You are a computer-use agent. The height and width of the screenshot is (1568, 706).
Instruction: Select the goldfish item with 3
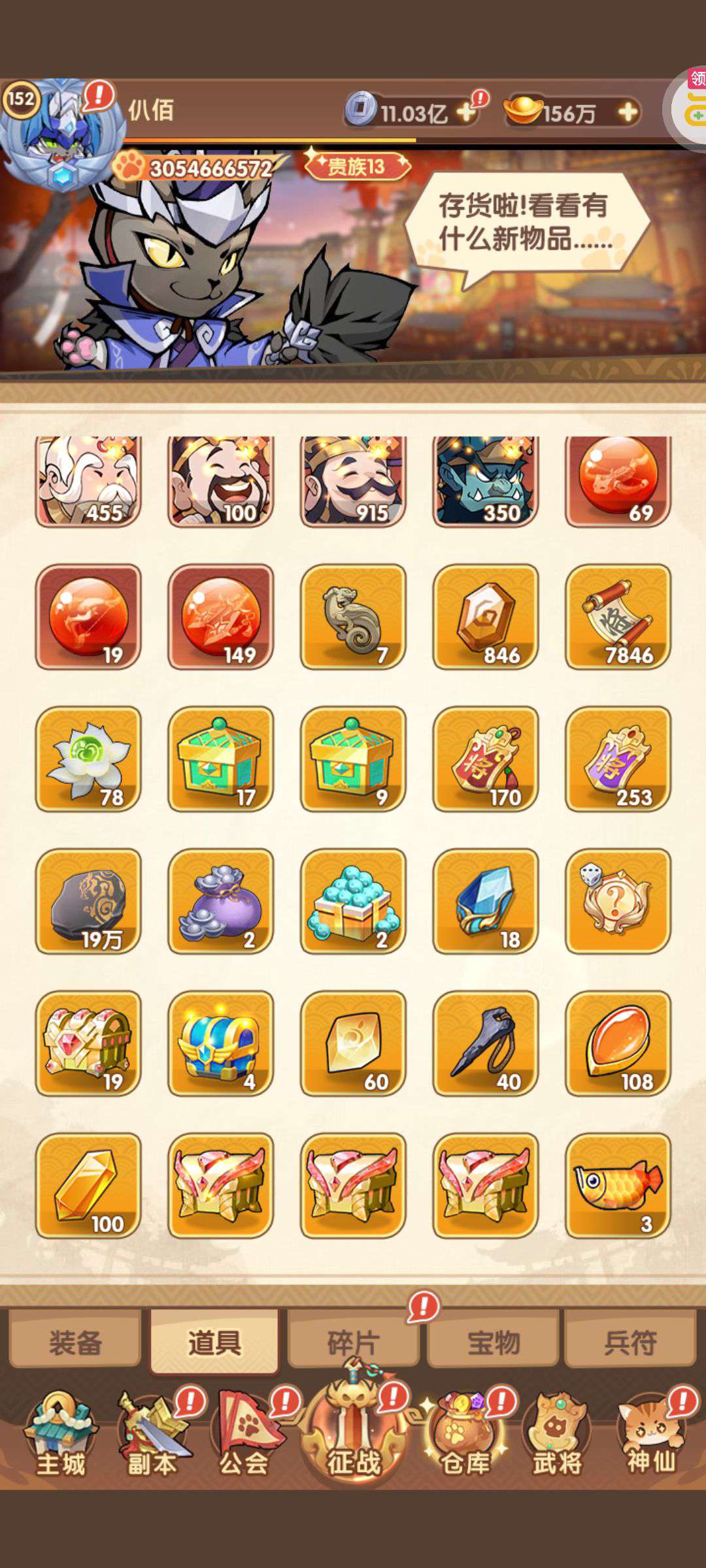pyautogui.click(x=618, y=1185)
